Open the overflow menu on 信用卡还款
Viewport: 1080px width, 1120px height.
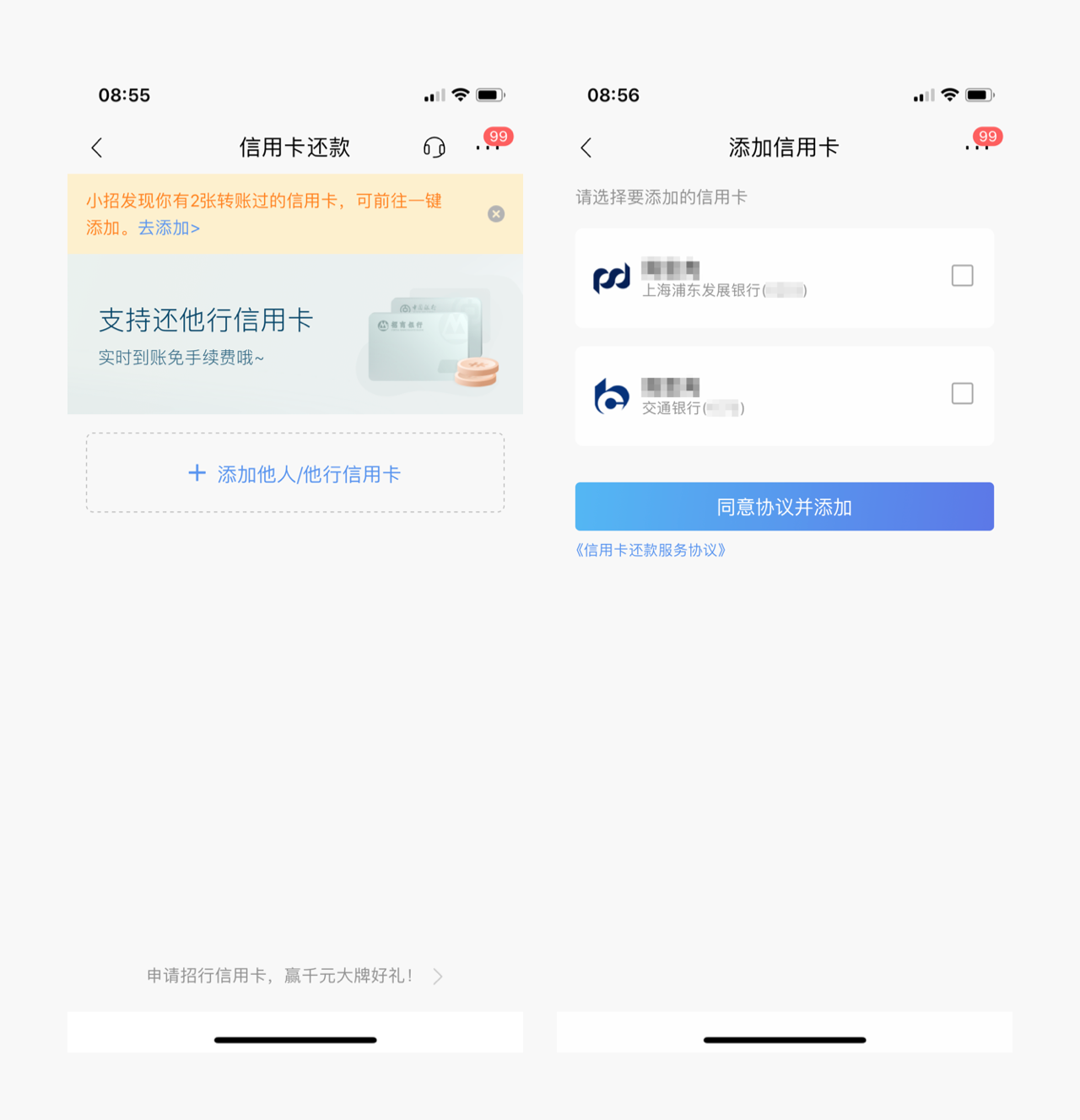pos(488,148)
